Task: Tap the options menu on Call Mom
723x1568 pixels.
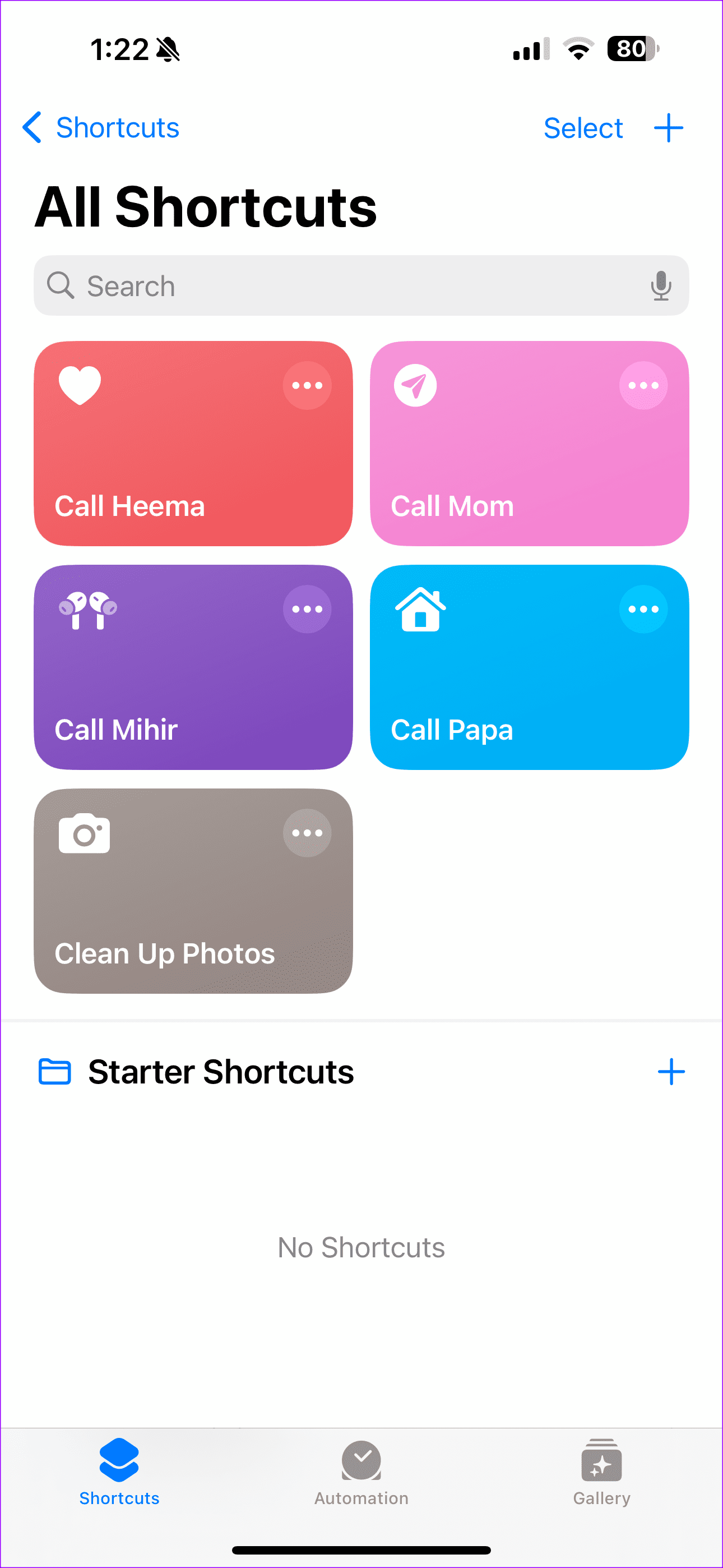Action: (644, 384)
